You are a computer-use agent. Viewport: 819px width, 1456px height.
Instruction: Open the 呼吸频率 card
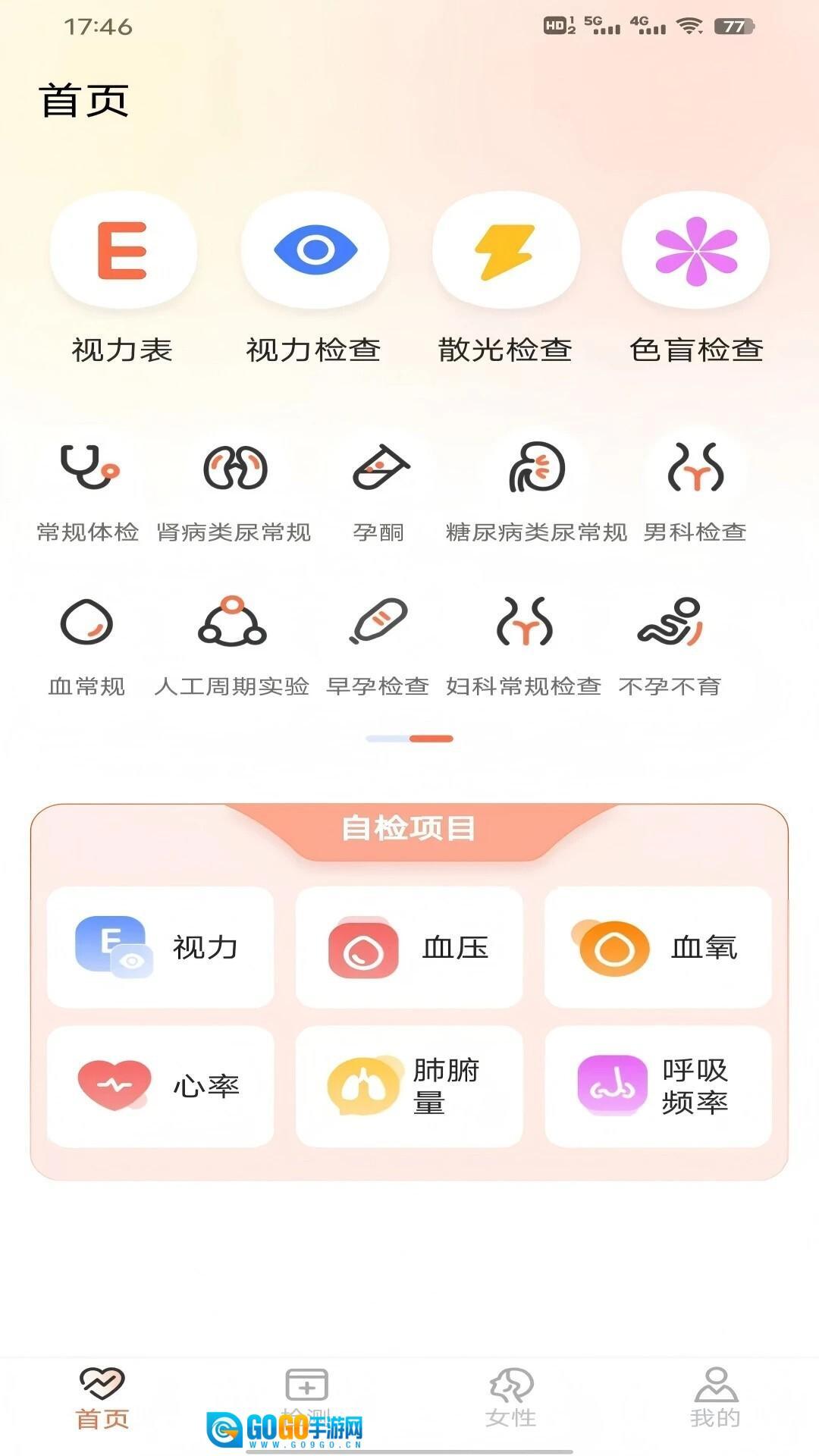[658, 1086]
